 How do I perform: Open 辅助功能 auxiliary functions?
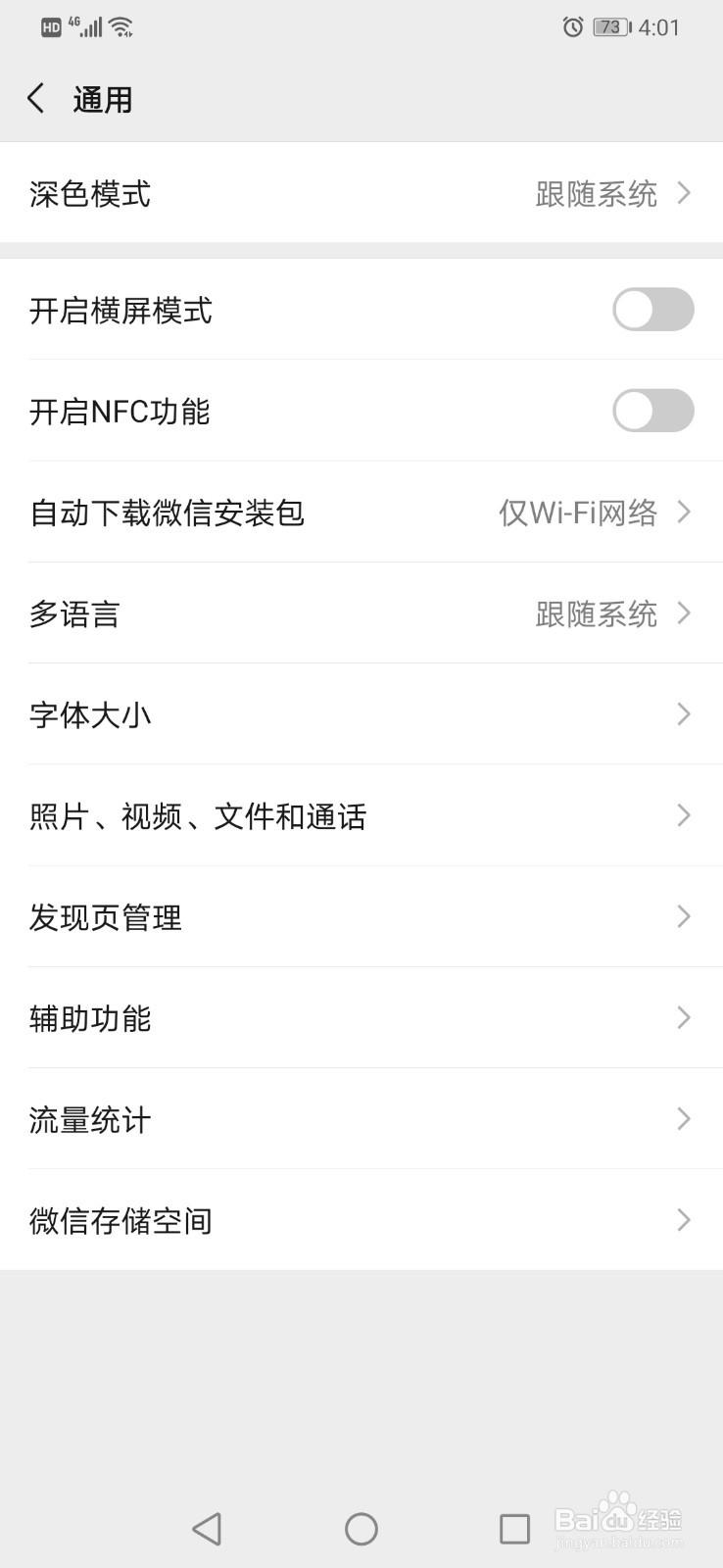[361, 1018]
